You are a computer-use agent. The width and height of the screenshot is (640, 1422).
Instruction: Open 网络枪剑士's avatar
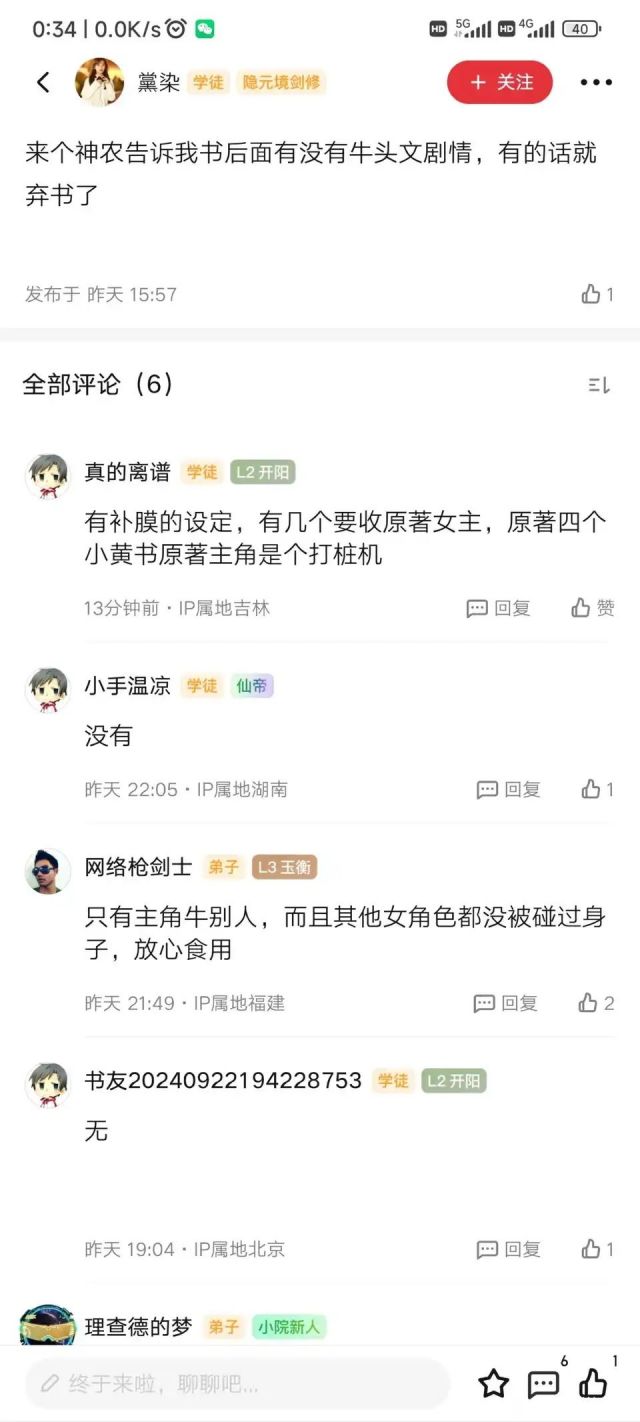[x=48, y=872]
